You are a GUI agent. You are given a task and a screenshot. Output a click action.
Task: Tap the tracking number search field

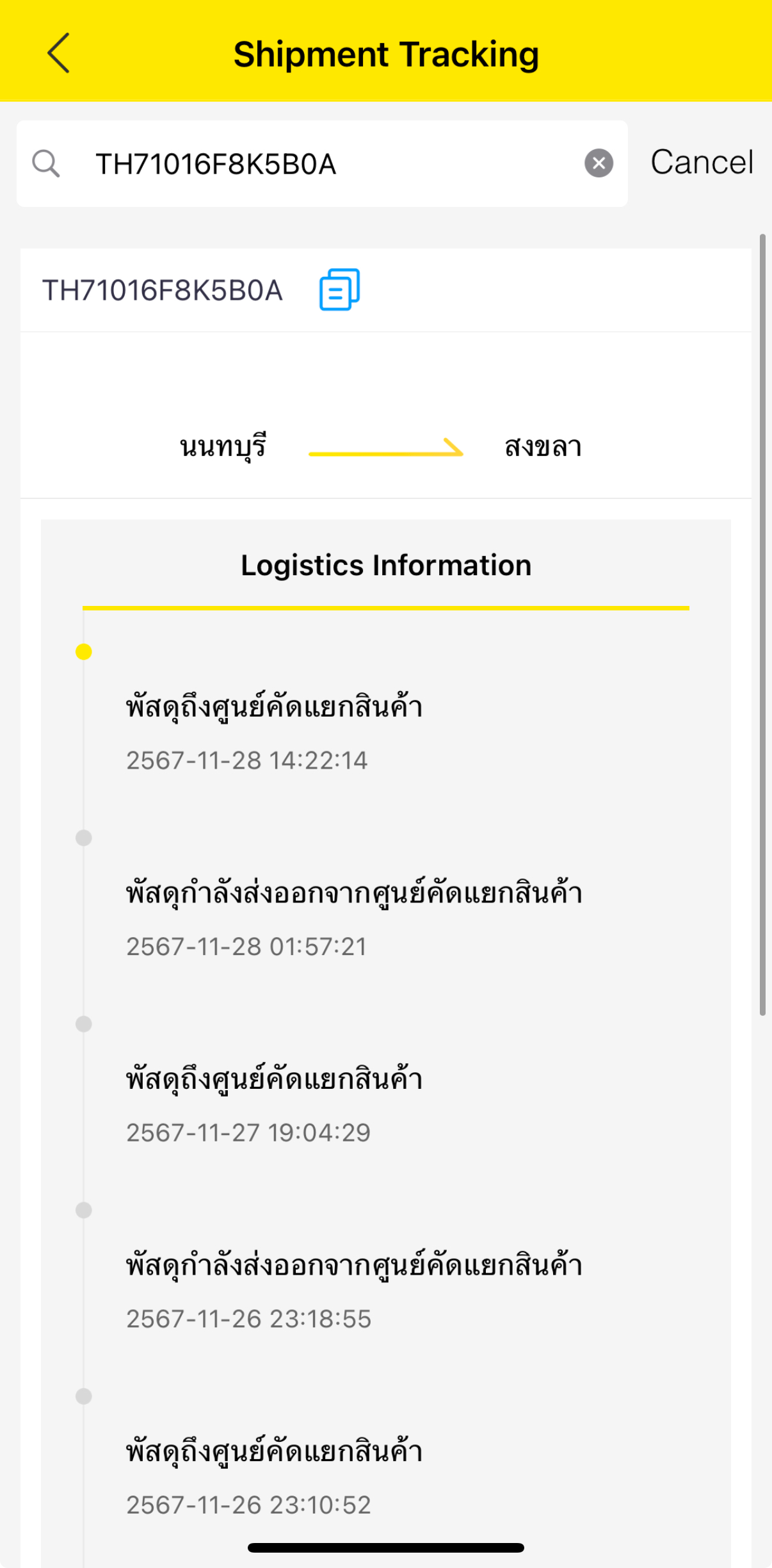tap(322, 163)
